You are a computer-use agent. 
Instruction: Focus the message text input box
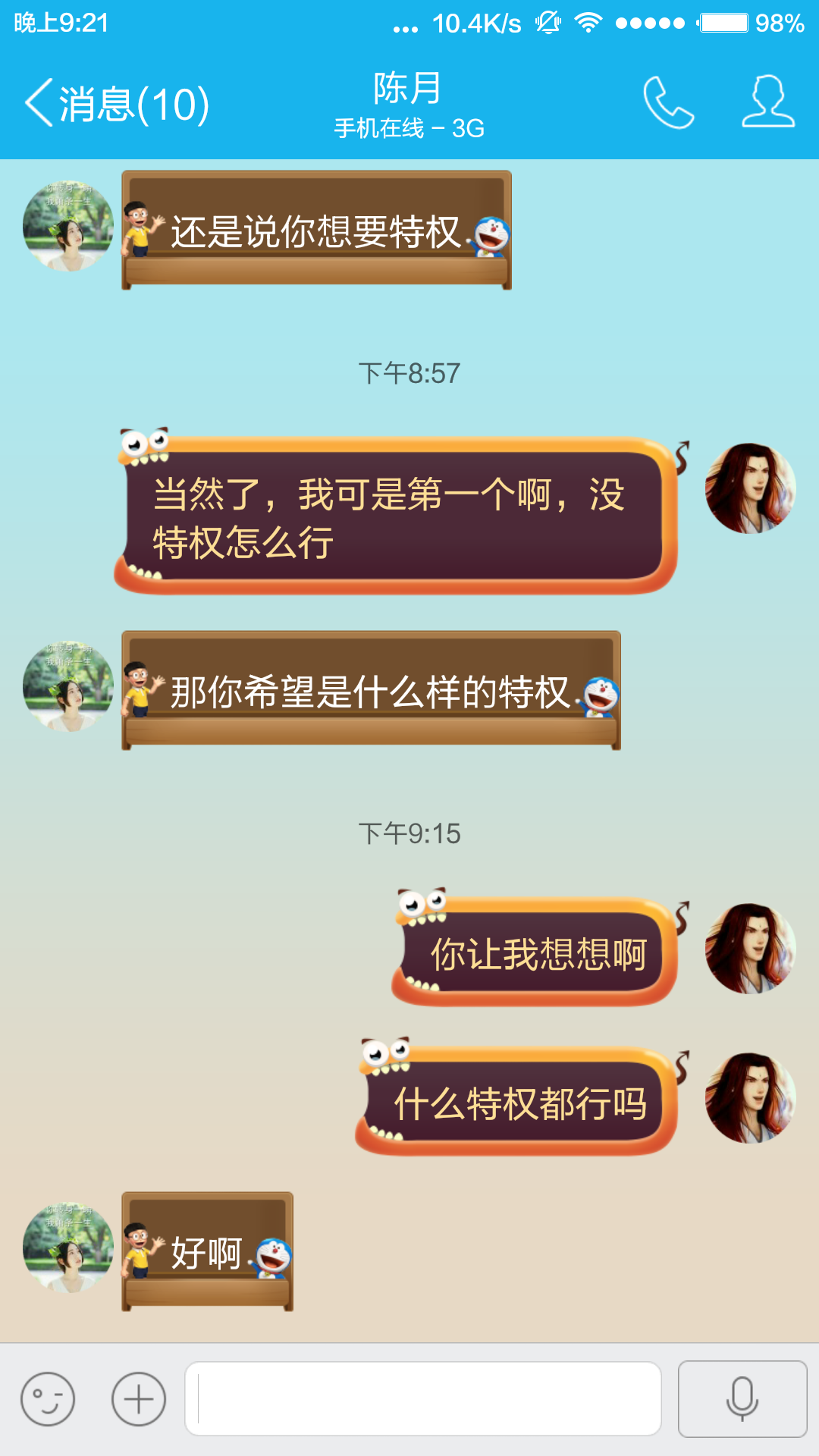pos(423,1398)
